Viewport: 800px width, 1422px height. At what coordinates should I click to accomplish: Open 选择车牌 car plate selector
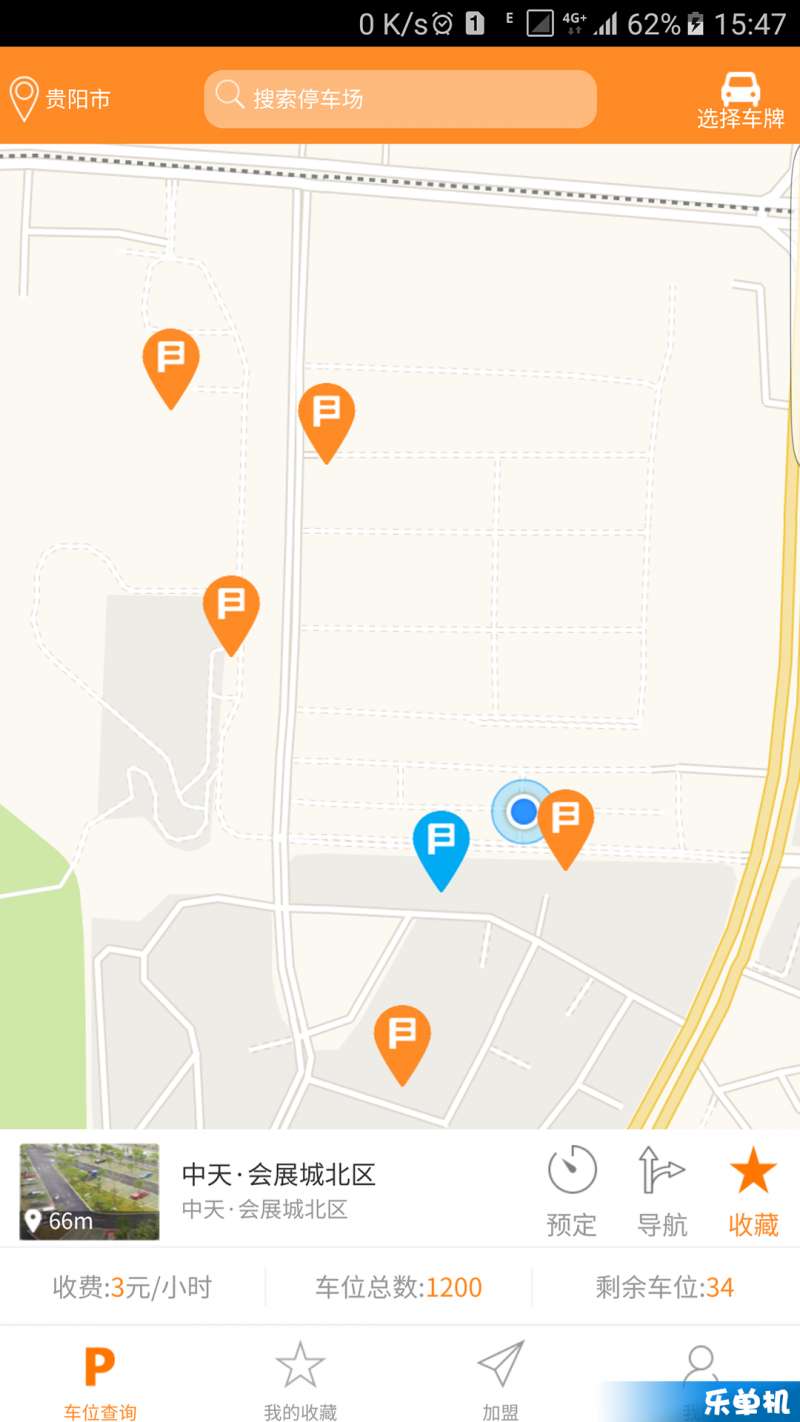pos(740,101)
